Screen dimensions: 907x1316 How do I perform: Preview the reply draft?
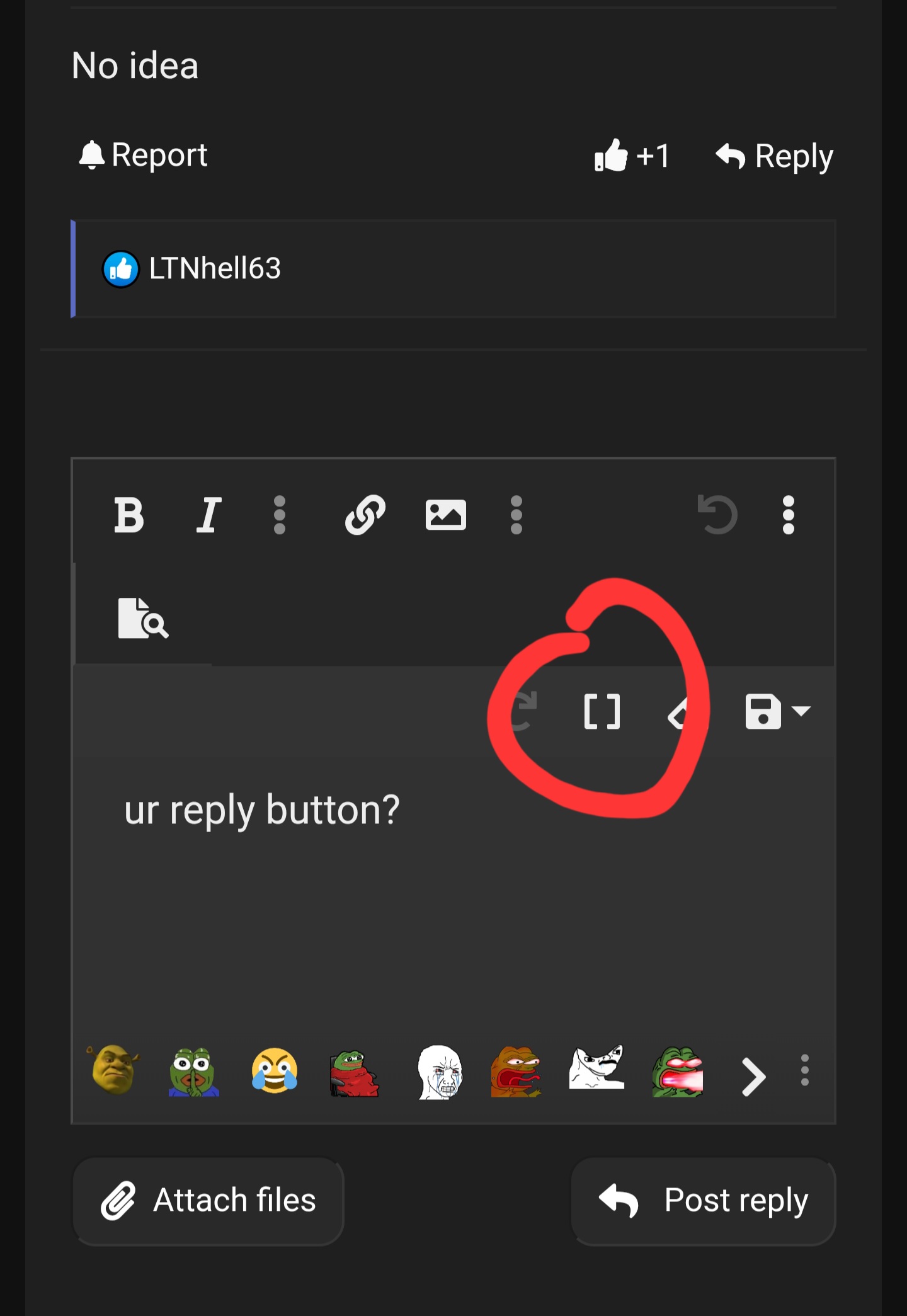pos(143,618)
